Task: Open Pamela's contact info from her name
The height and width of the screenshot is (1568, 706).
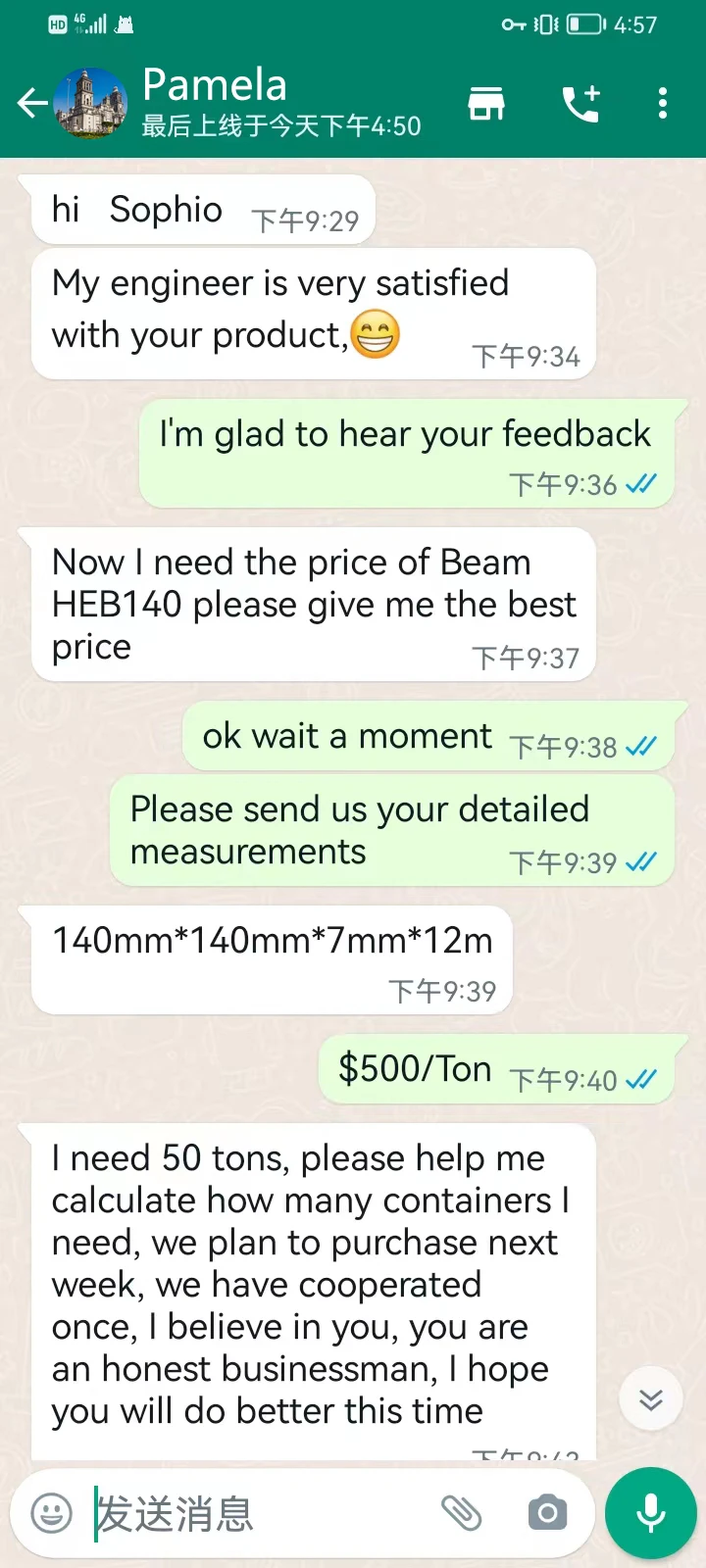Action: pyautogui.click(x=215, y=85)
